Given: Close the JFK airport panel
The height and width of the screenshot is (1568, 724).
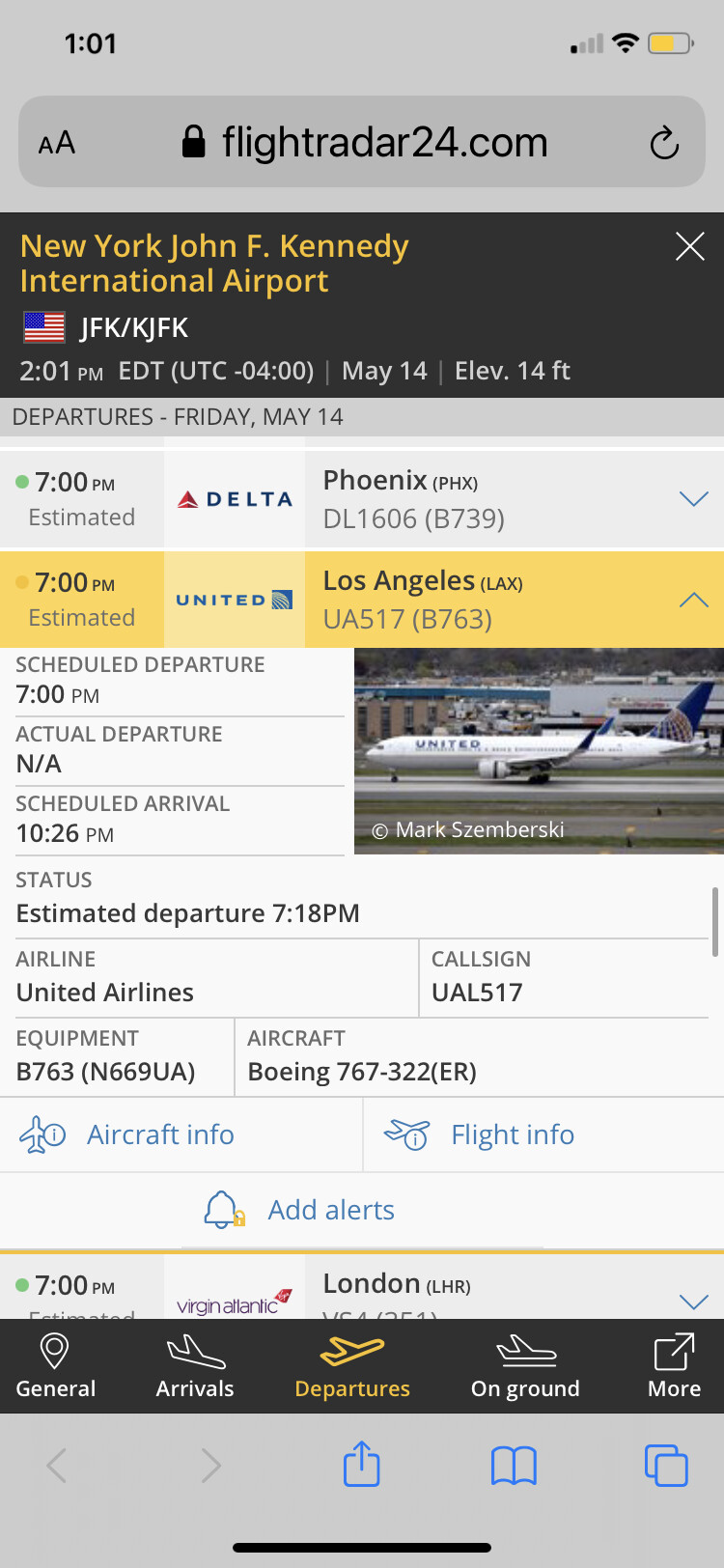Looking at the screenshot, I should point(689,246).
